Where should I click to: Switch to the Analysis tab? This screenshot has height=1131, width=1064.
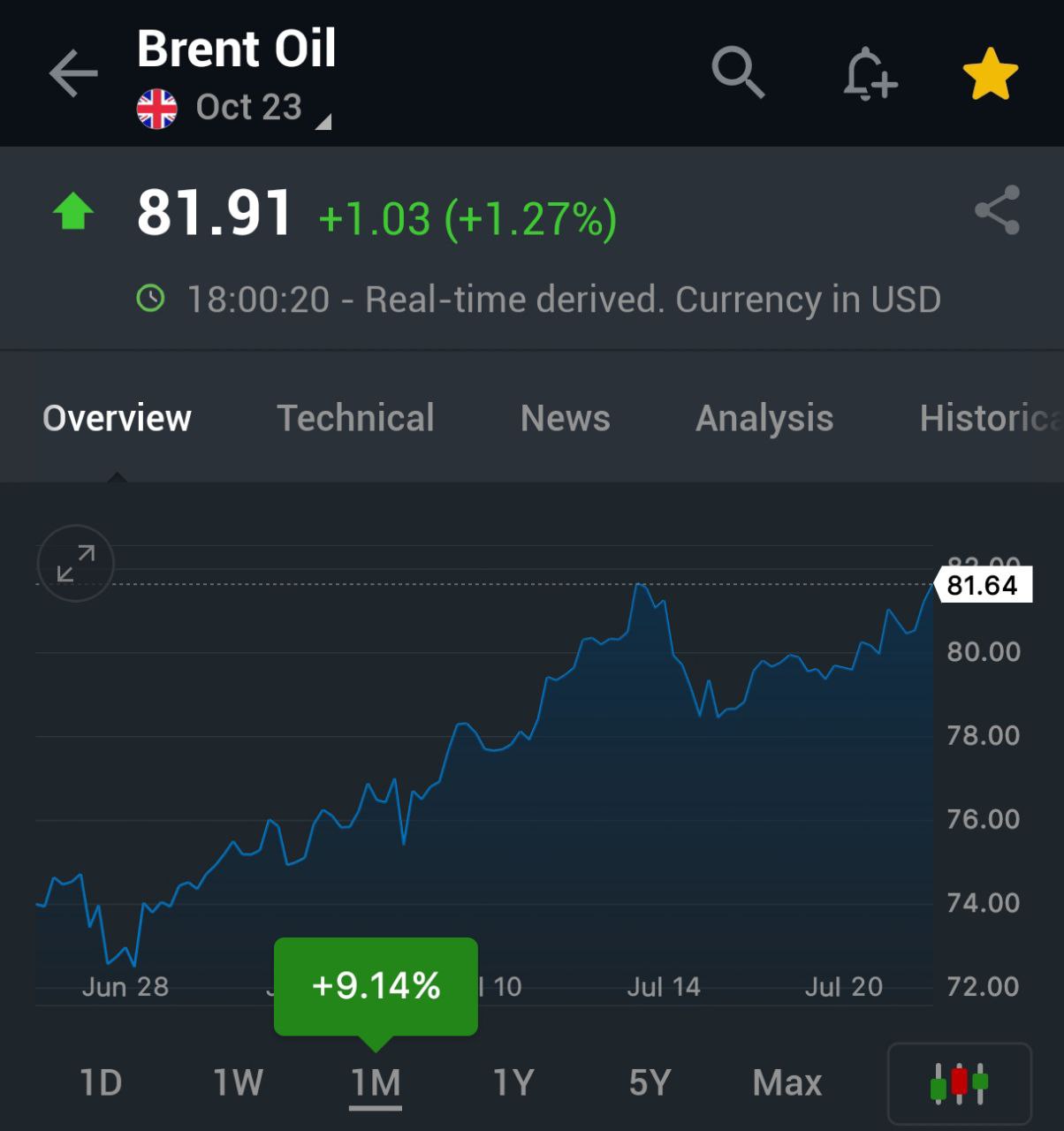[764, 418]
